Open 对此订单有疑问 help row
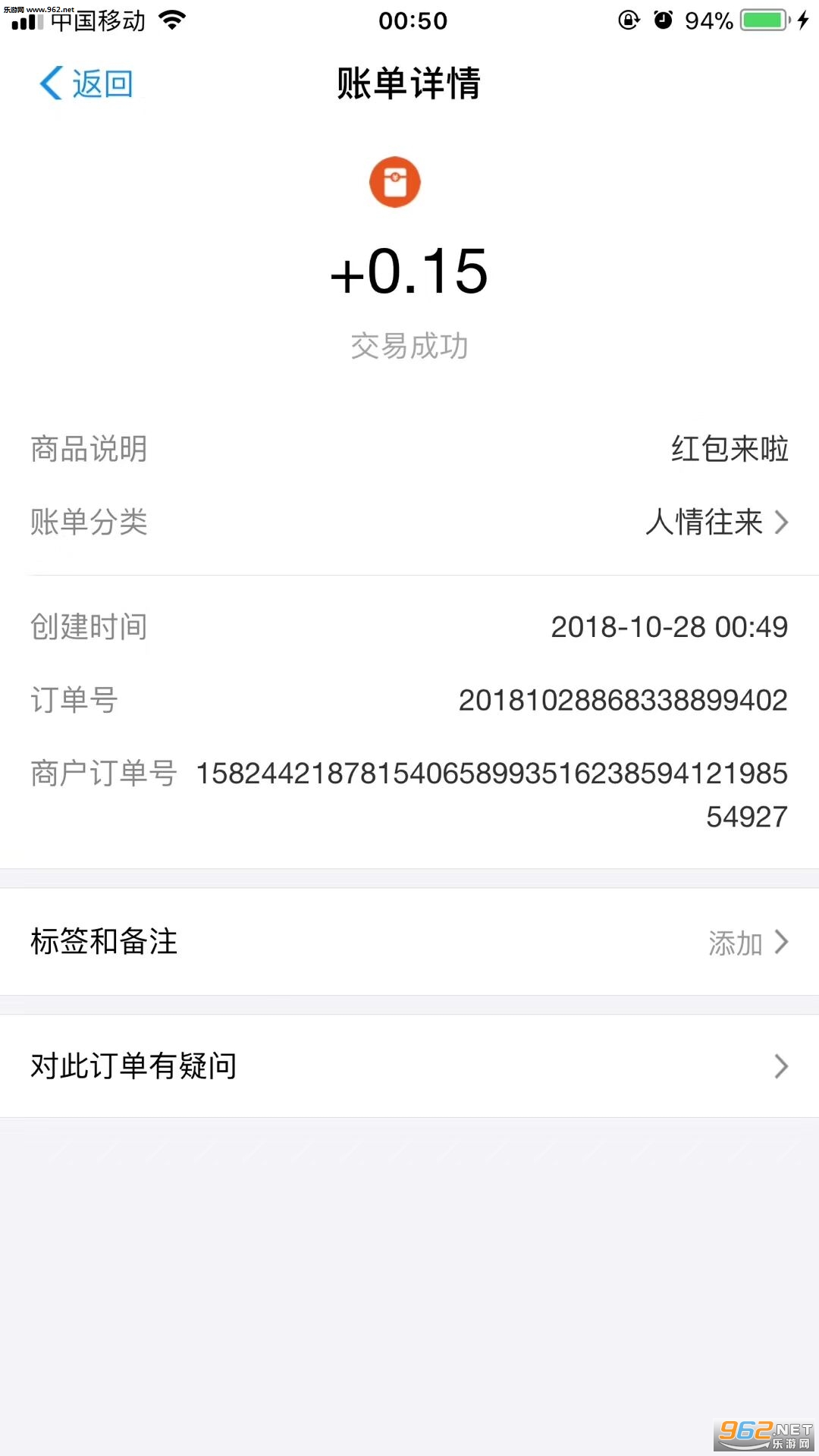 pyautogui.click(x=409, y=1066)
